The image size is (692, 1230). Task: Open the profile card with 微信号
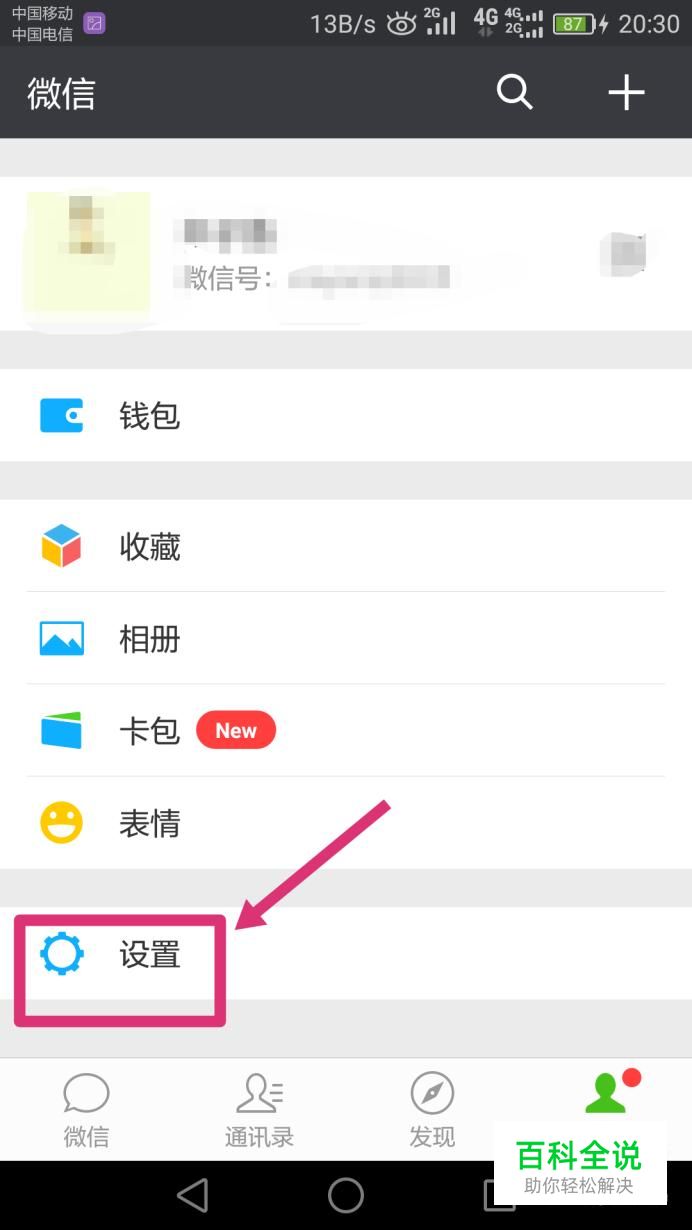coord(346,253)
